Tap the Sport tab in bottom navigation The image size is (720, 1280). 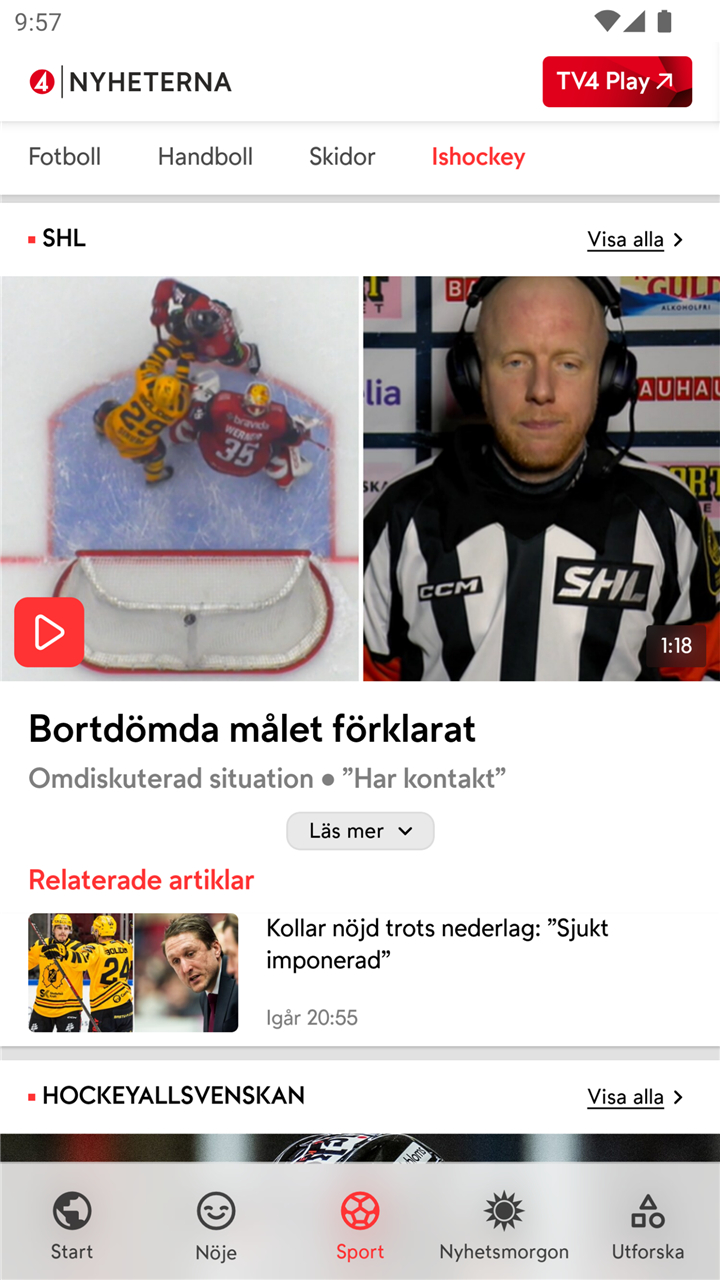[360, 1225]
